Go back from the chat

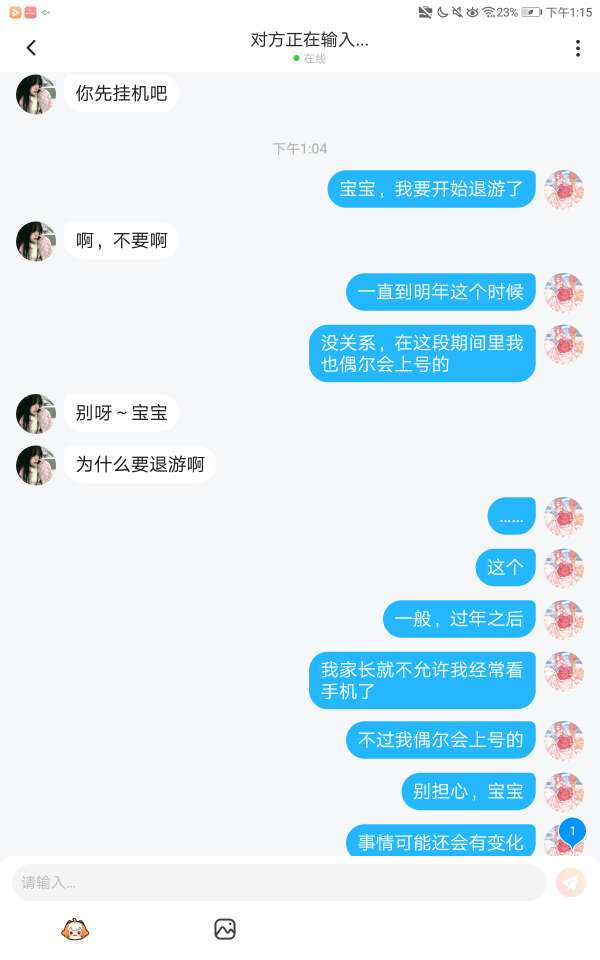[31, 48]
